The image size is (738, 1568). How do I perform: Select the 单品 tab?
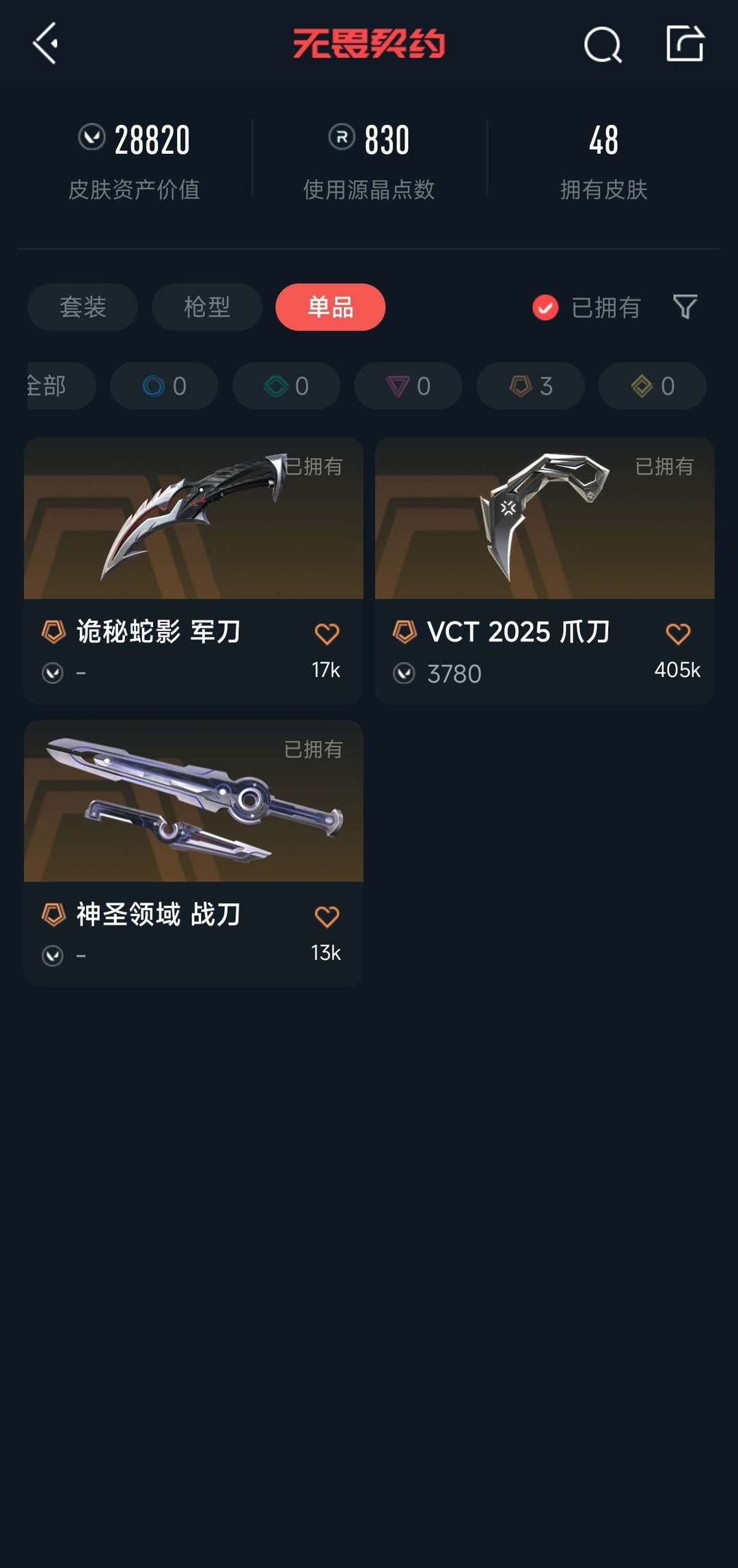(x=330, y=307)
